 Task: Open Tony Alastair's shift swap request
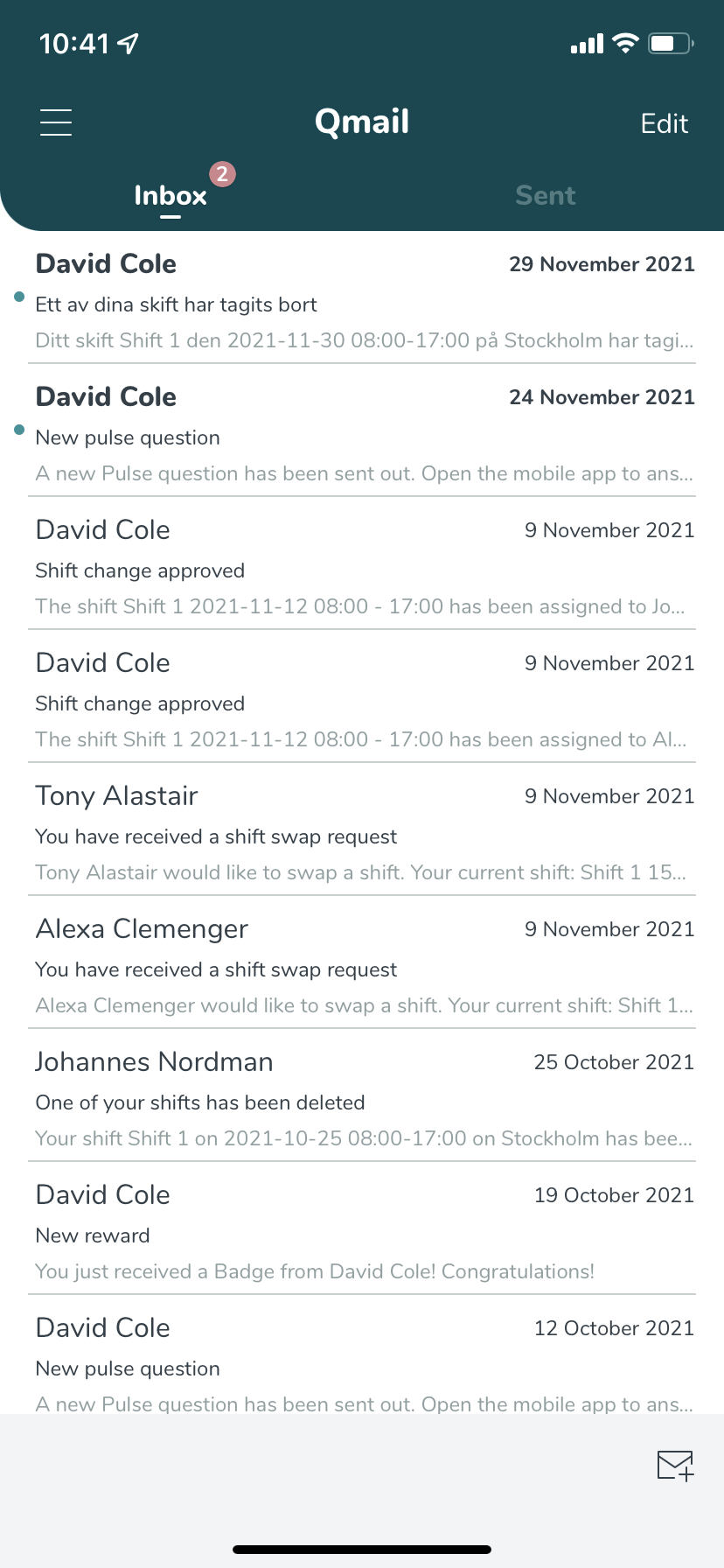click(x=362, y=830)
